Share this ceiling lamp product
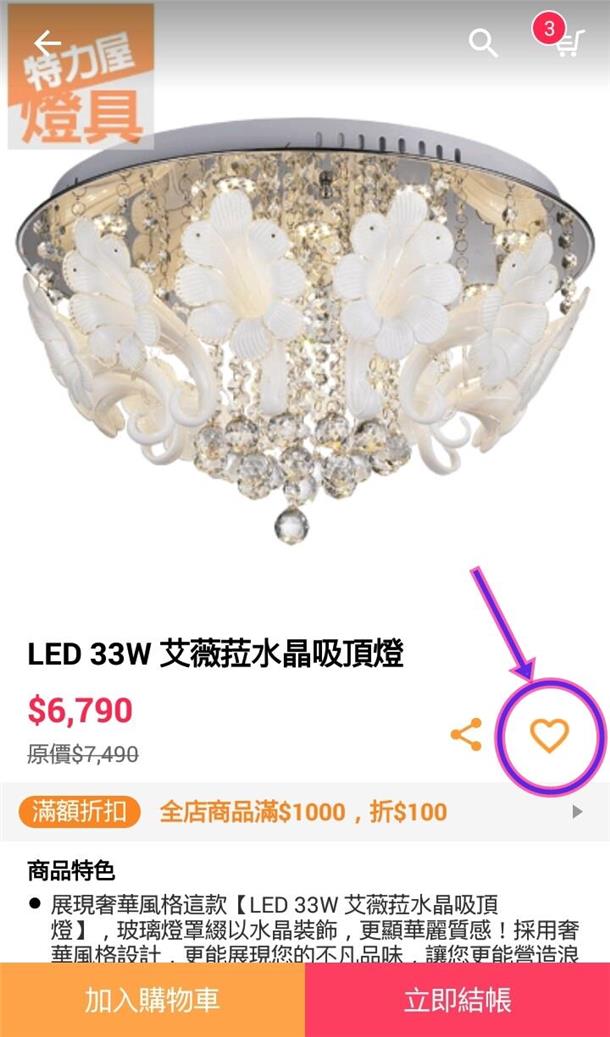The image size is (610, 1037). tap(466, 735)
